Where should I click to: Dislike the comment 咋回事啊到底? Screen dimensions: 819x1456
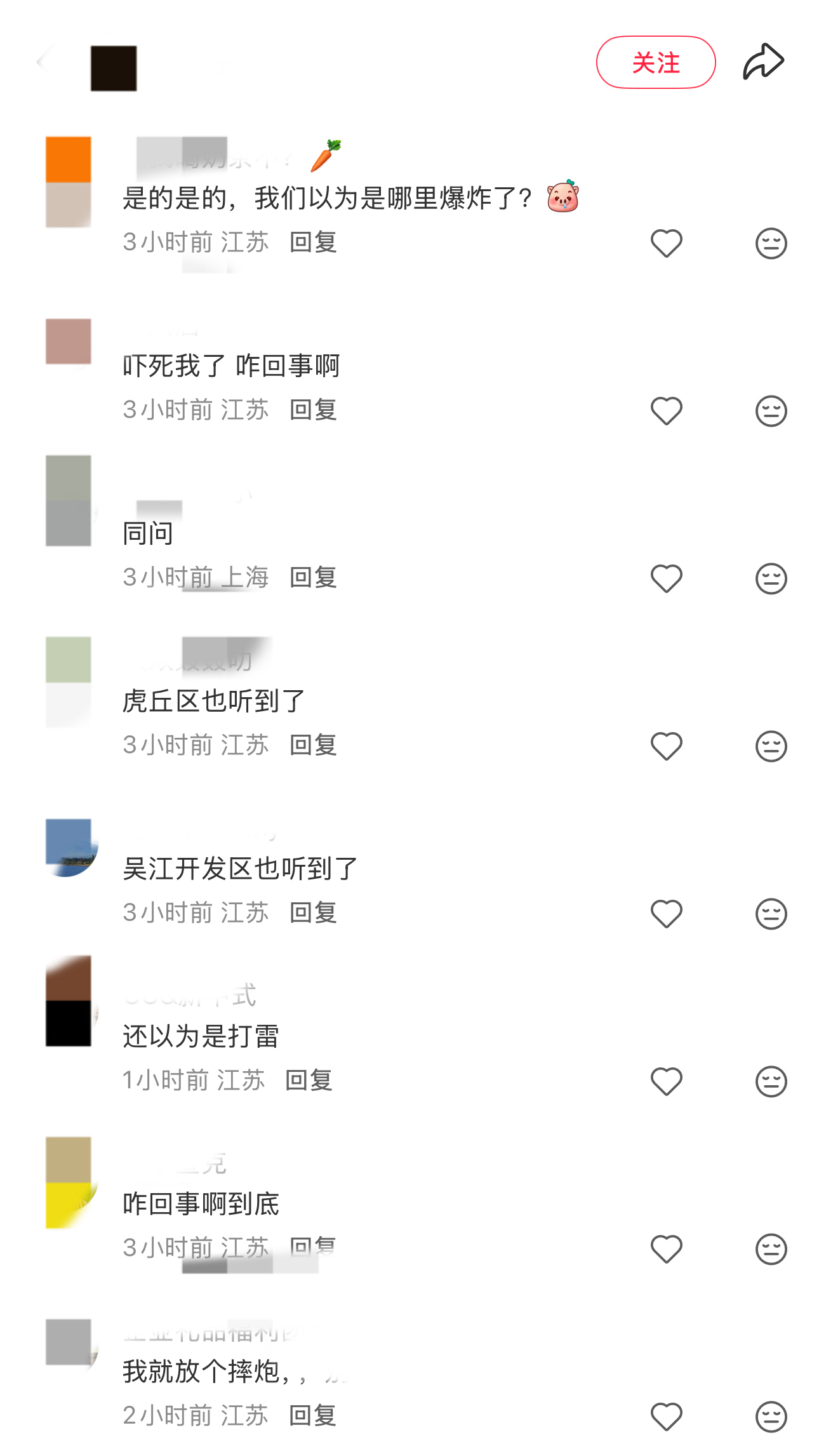pos(771,1249)
